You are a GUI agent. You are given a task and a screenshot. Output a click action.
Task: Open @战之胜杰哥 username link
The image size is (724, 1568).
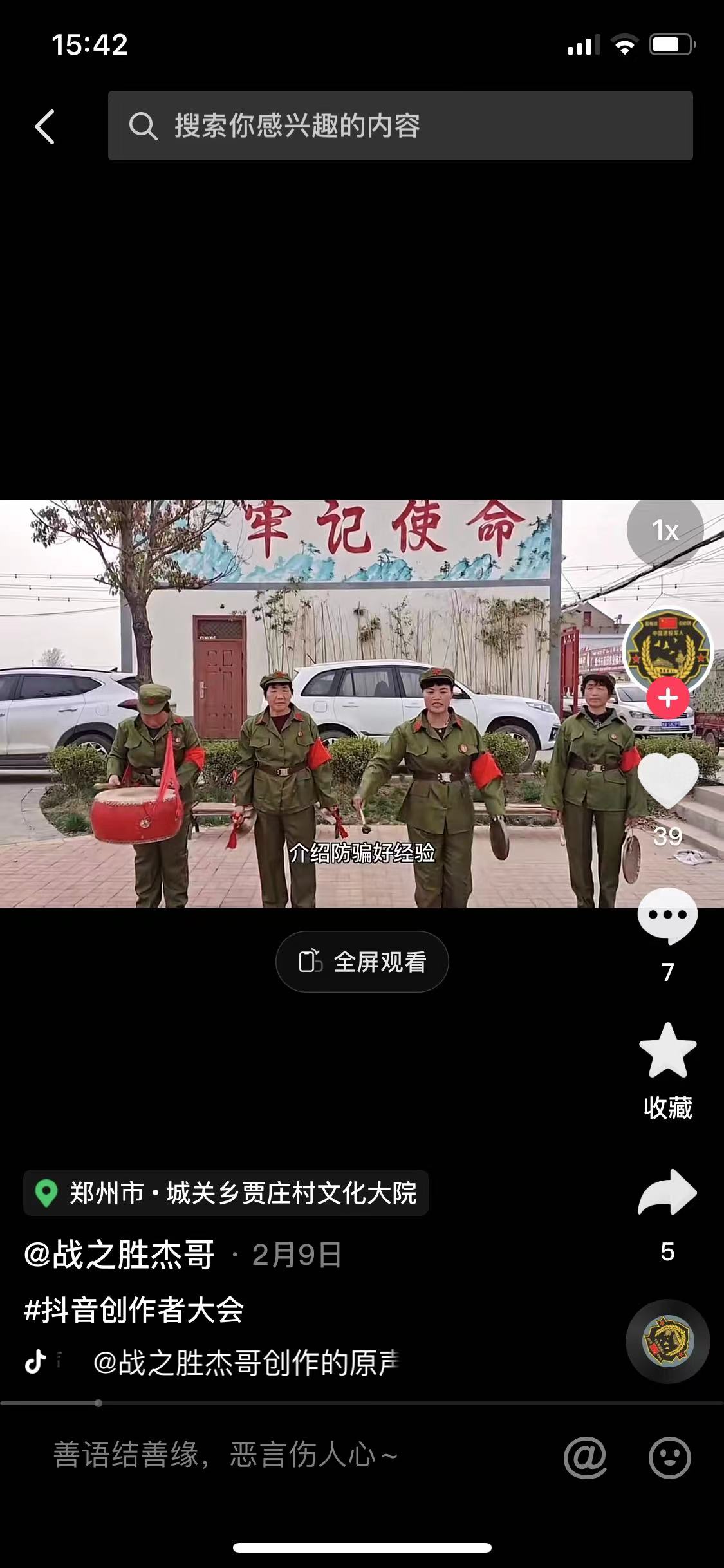119,1255
